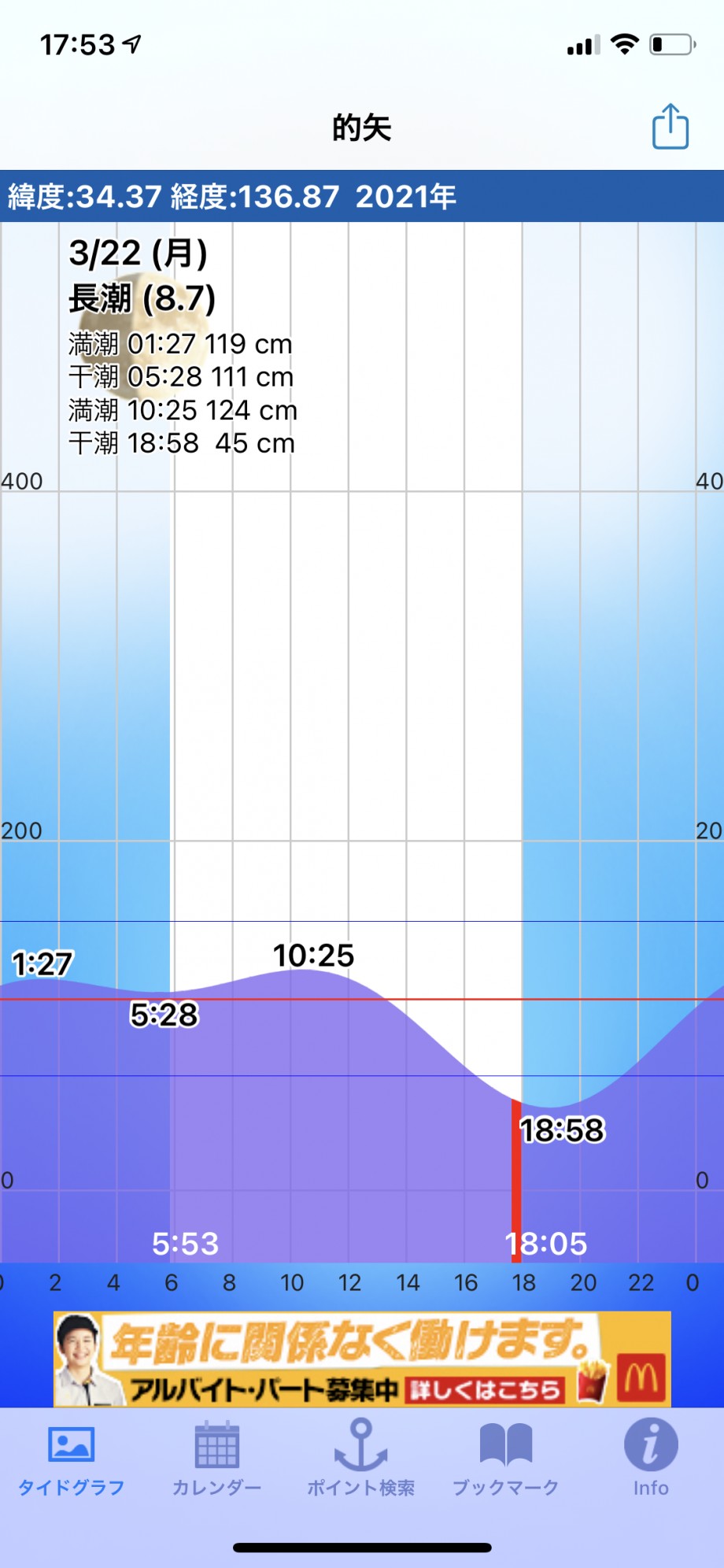Open the Info tab
The image size is (724, 1568).
651,1458
